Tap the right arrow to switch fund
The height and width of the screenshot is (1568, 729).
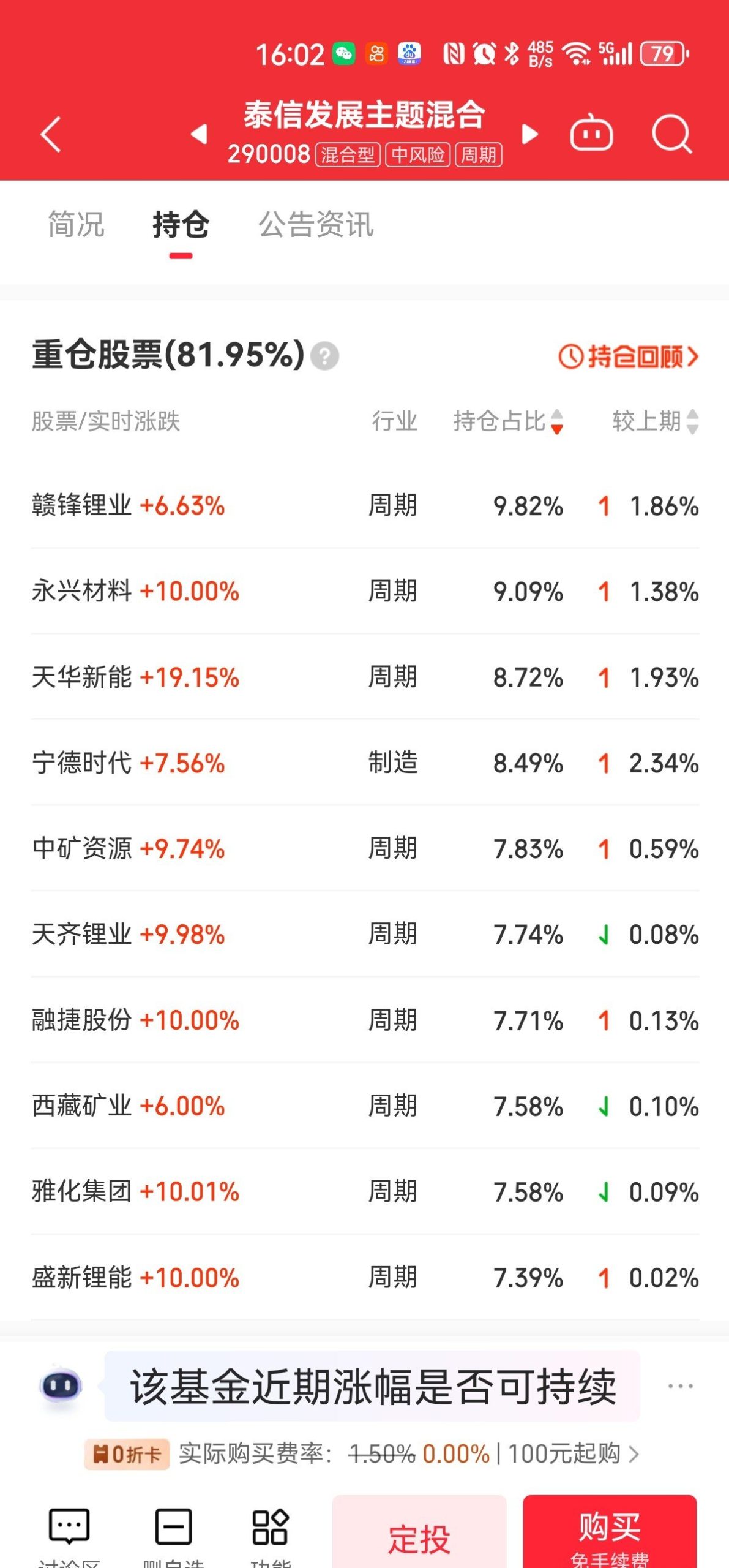pos(530,132)
